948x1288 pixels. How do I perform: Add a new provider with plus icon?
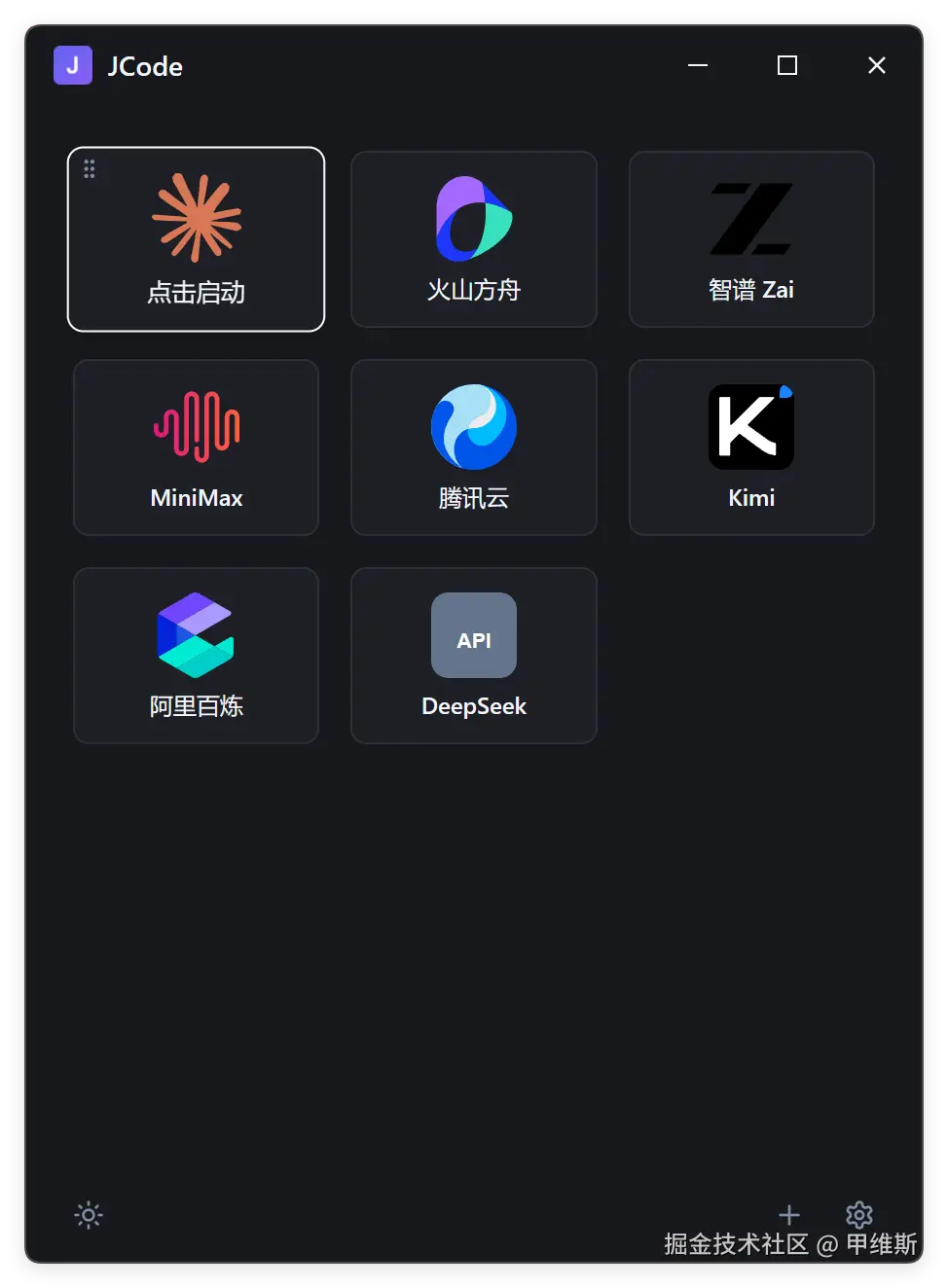[789, 1214]
